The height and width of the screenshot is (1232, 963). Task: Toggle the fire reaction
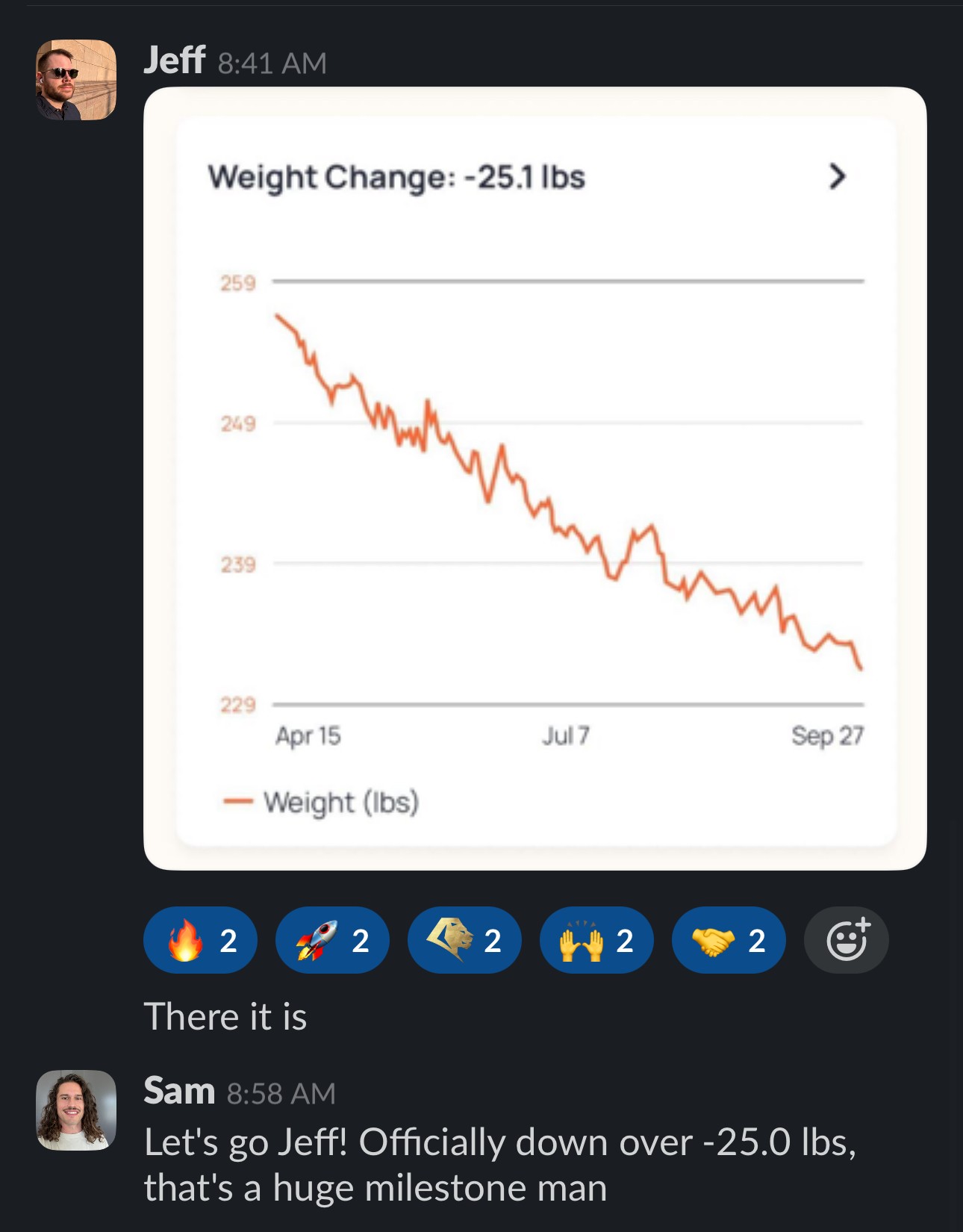tap(200, 940)
